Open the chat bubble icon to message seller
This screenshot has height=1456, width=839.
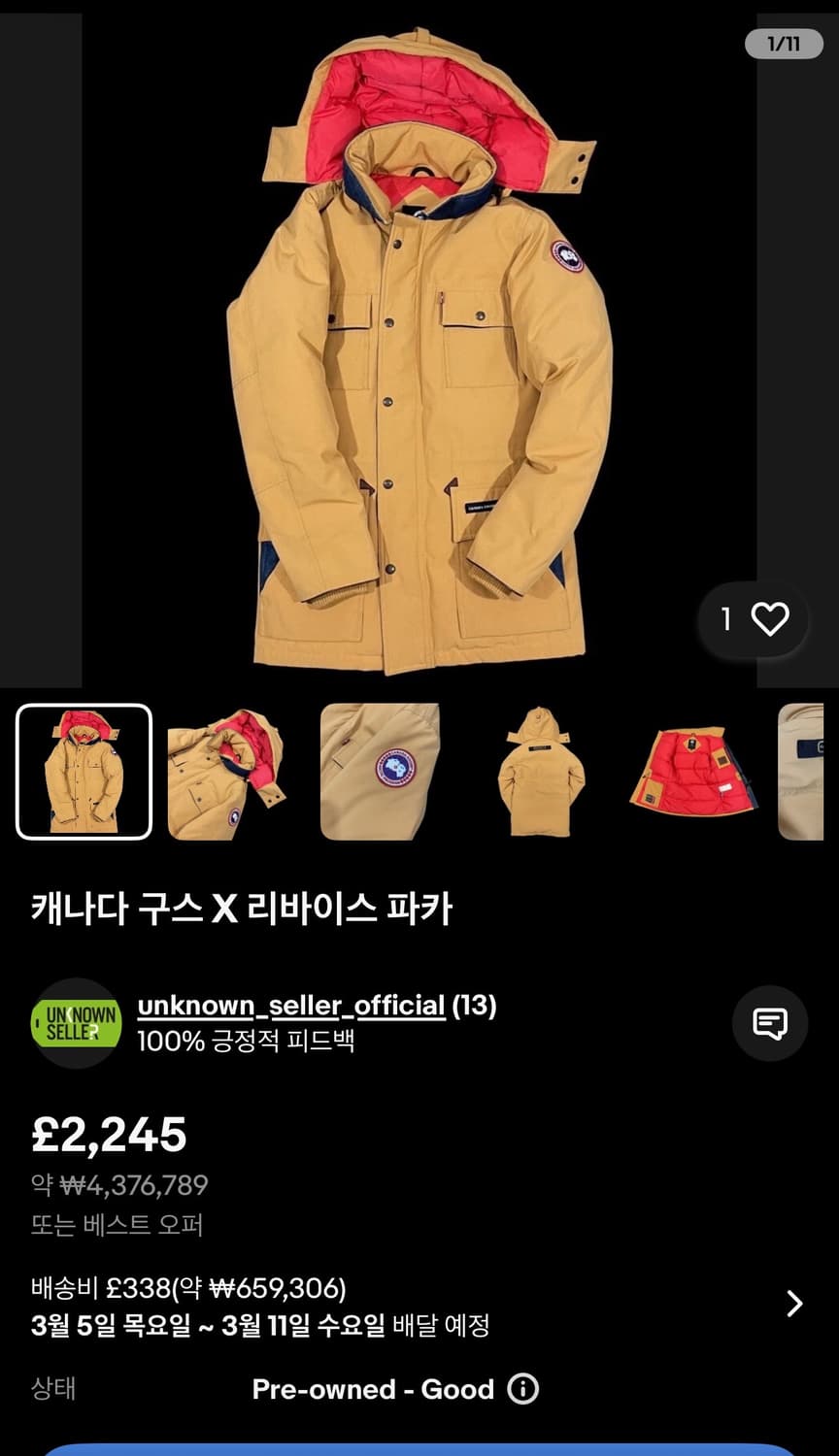tap(770, 1023)
